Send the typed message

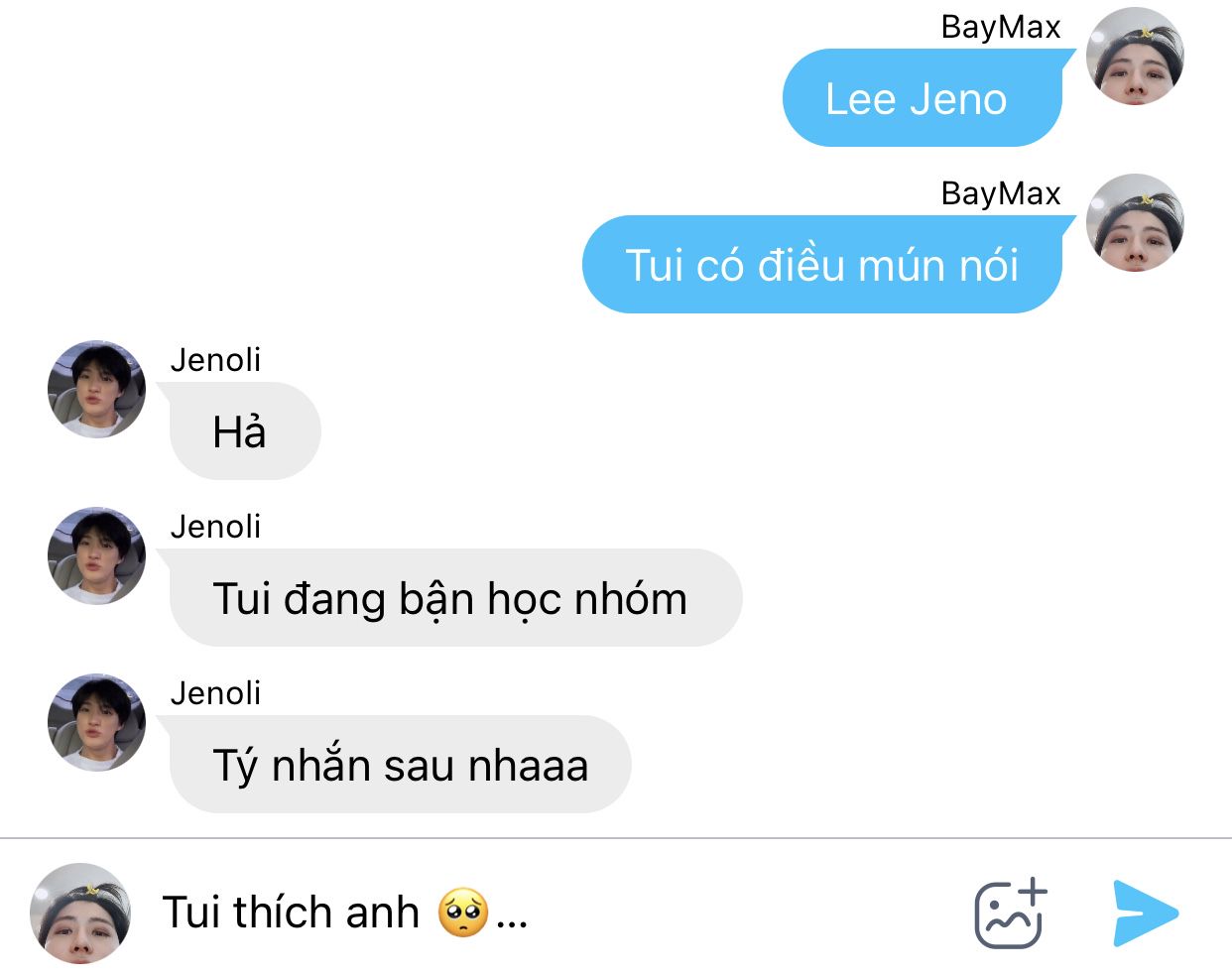pos(1144,913)
